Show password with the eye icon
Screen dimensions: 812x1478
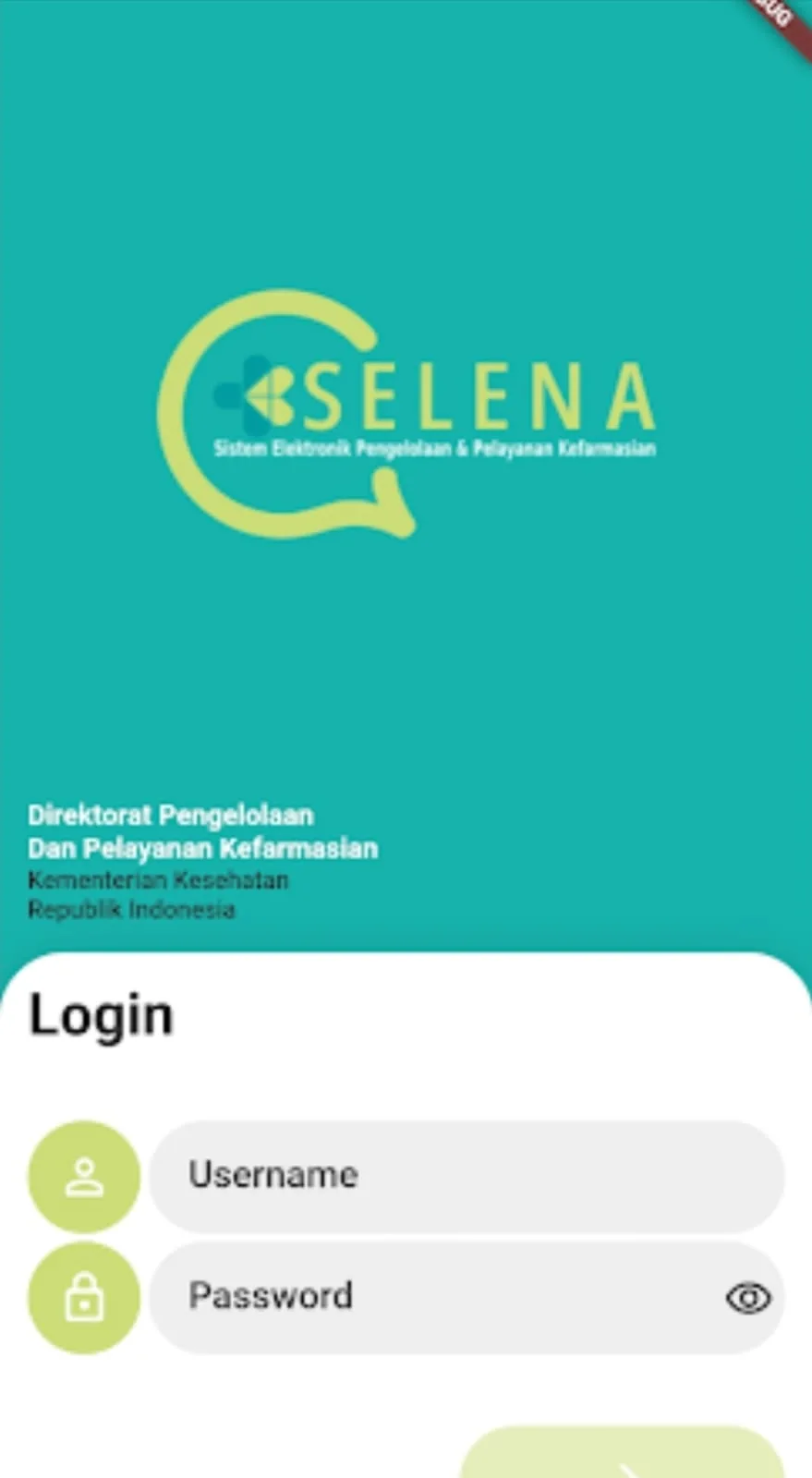pyautogui.click(x=747, y=1298)
